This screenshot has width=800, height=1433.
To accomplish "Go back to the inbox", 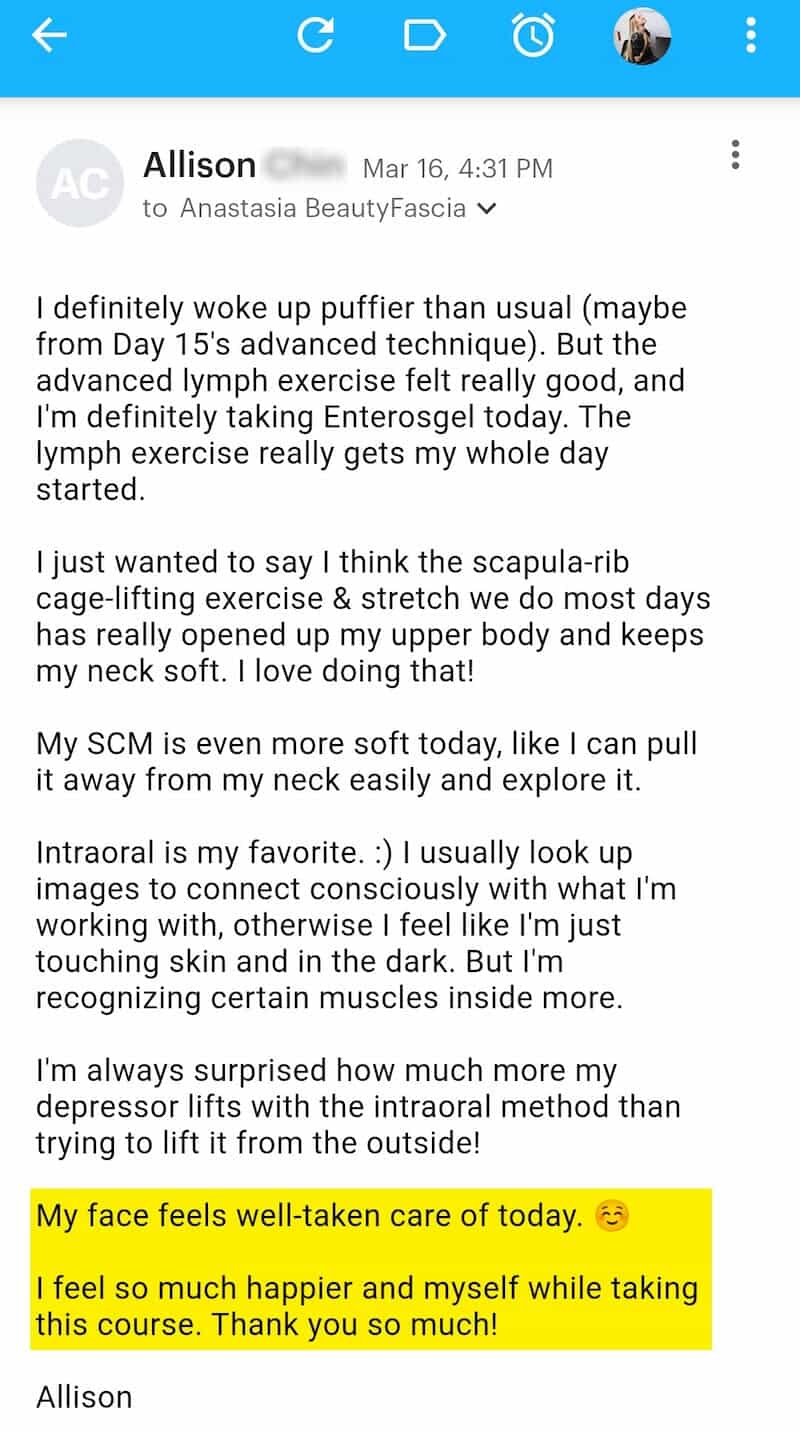I will point(49,36).
